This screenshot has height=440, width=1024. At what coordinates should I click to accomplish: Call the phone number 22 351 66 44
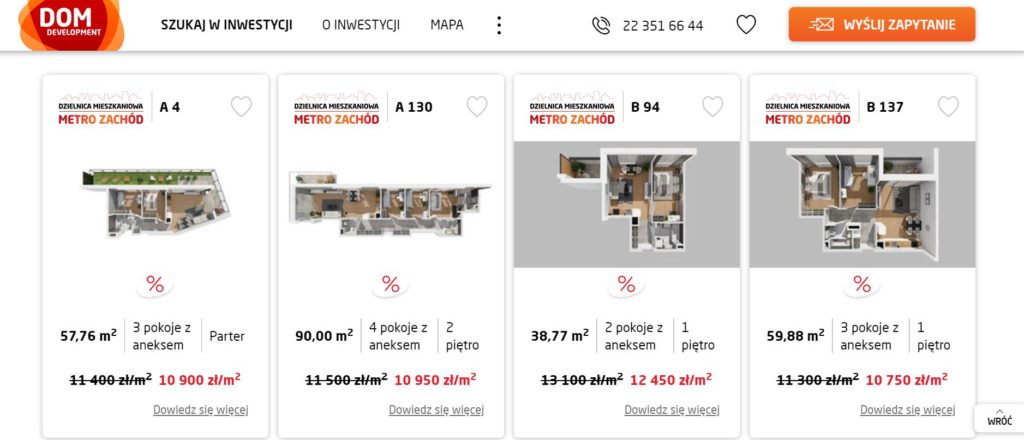pyautogui.click(x=649, y=26)
